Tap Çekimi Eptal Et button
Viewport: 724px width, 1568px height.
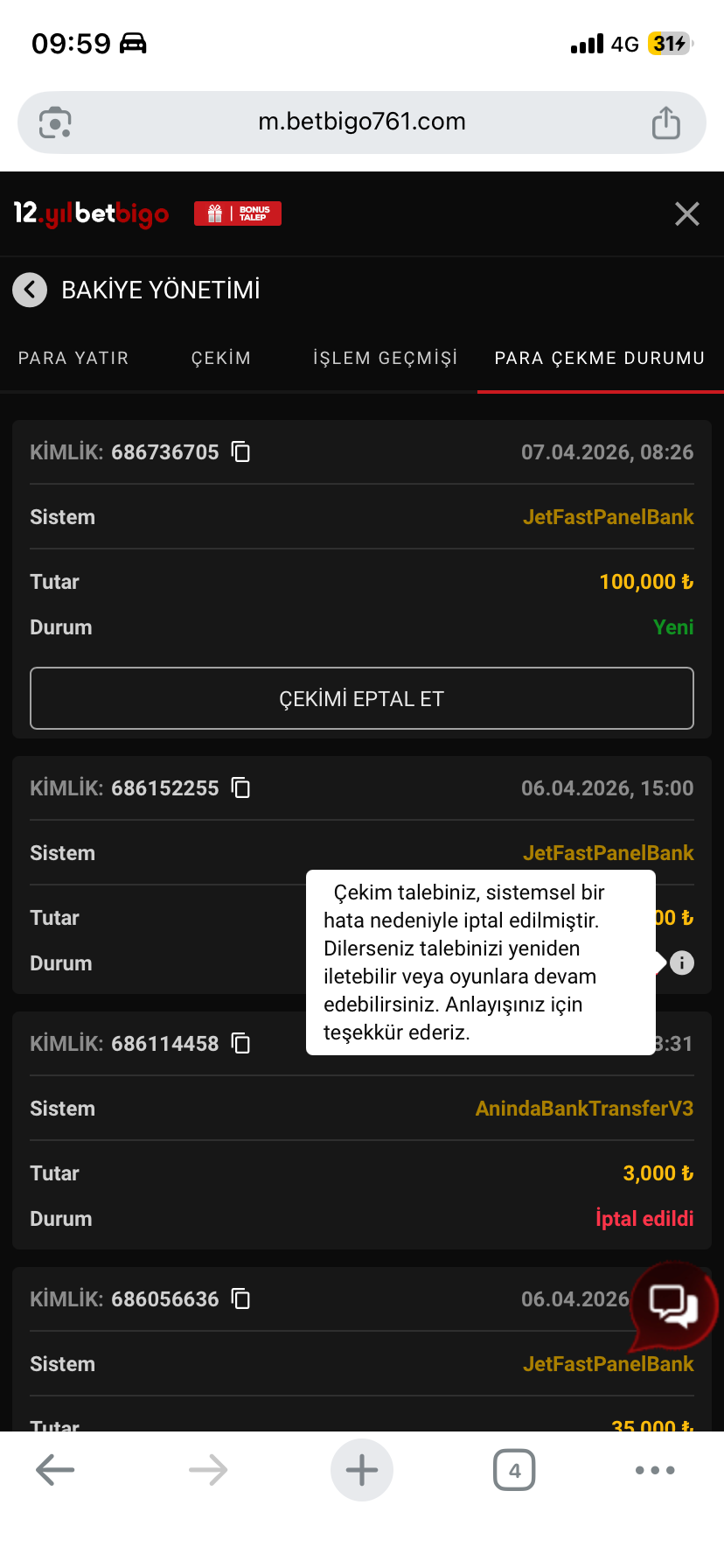click(362, 698)
